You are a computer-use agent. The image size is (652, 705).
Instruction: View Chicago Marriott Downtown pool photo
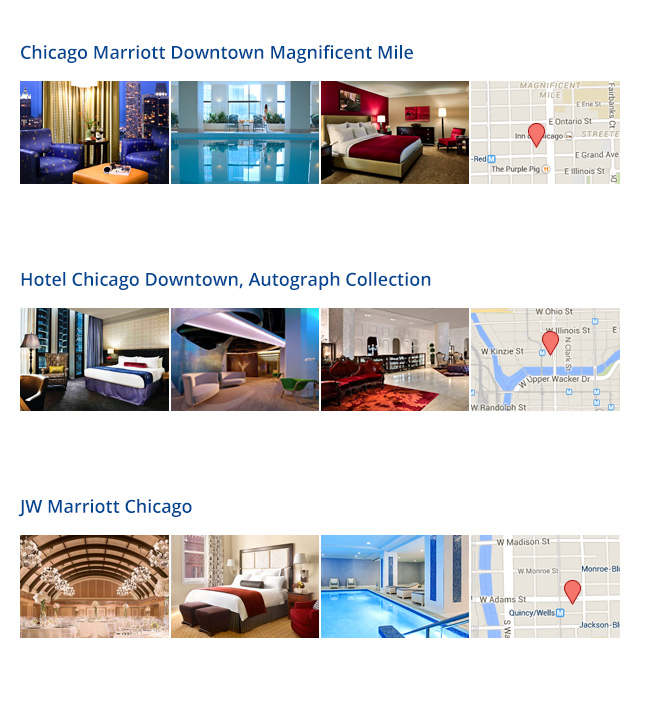point(245,133)
